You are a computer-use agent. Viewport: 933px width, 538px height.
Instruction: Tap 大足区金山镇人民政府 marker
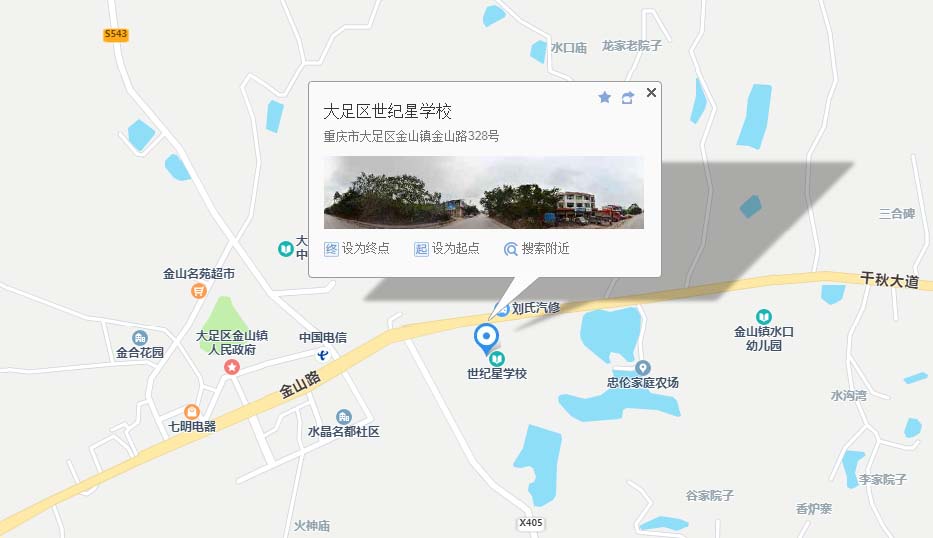tap(232, 367)
